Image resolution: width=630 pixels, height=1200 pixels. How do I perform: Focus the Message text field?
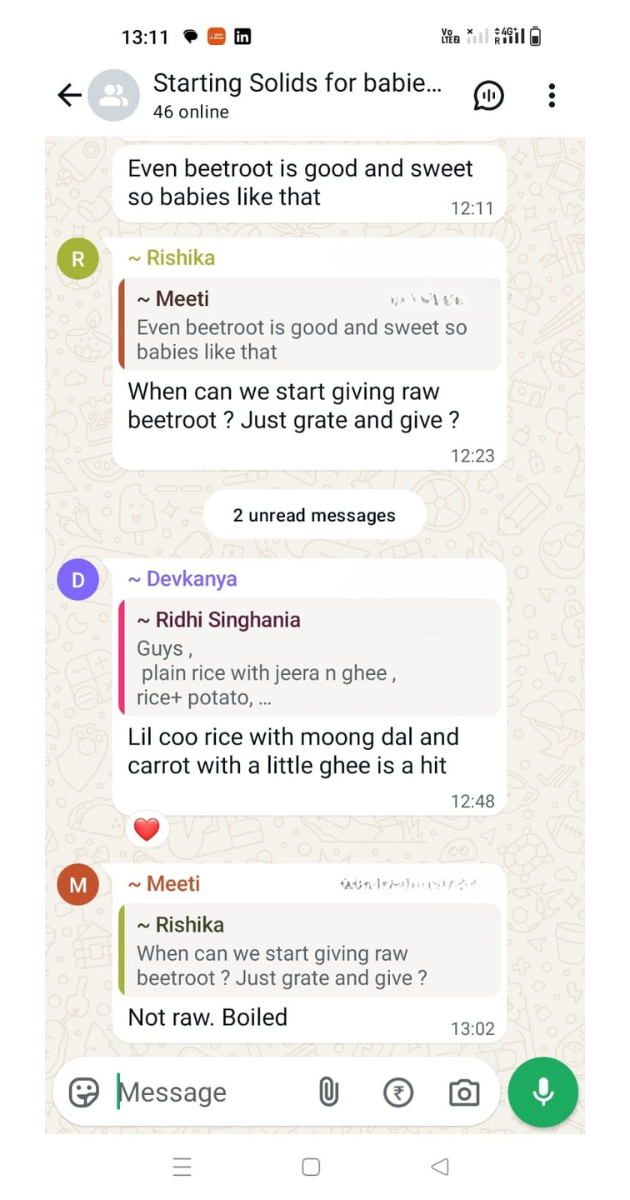pyautogui.click(x=210, y=1092)
